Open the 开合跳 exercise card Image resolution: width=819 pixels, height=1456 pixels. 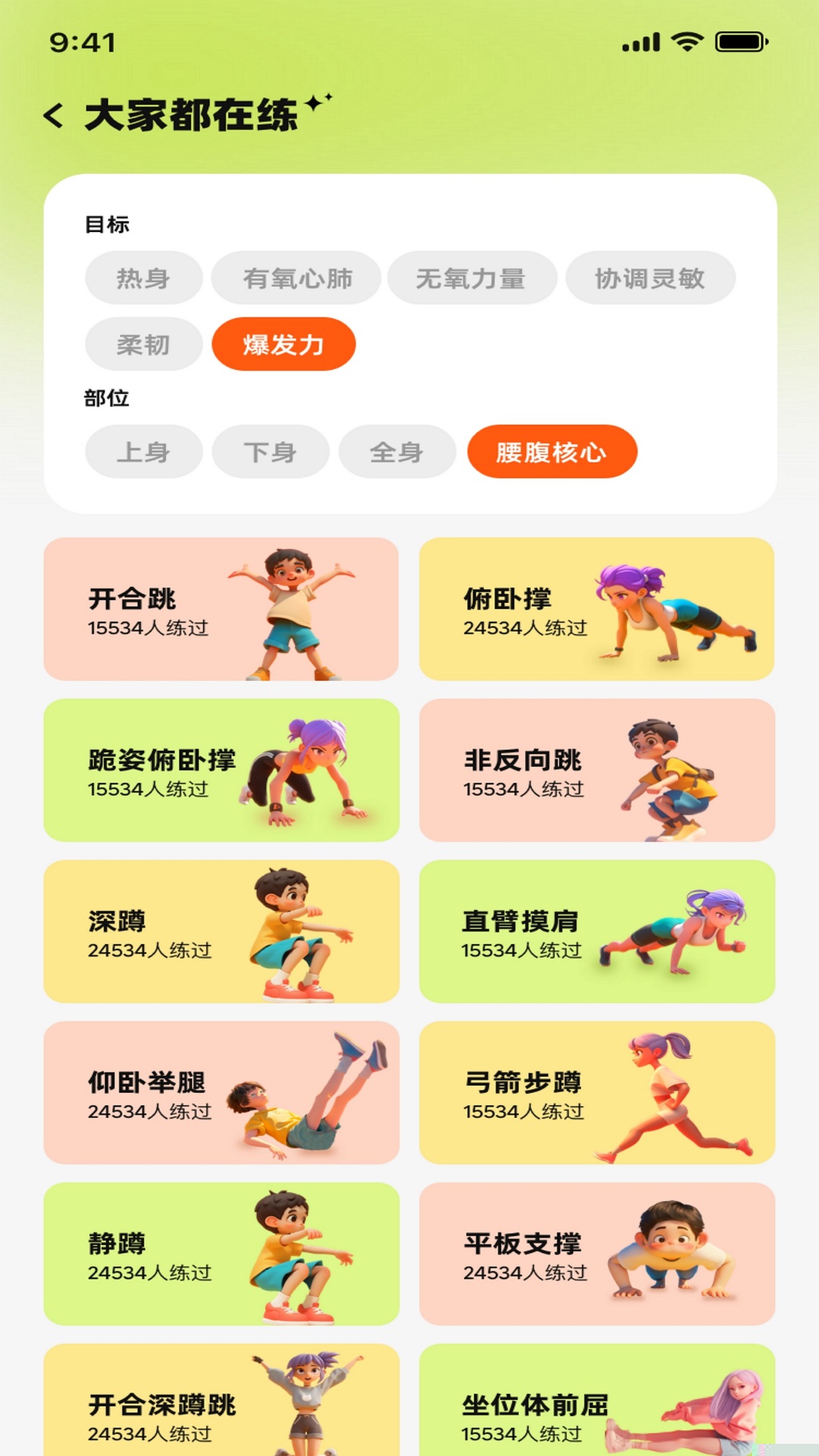[221, 609]
